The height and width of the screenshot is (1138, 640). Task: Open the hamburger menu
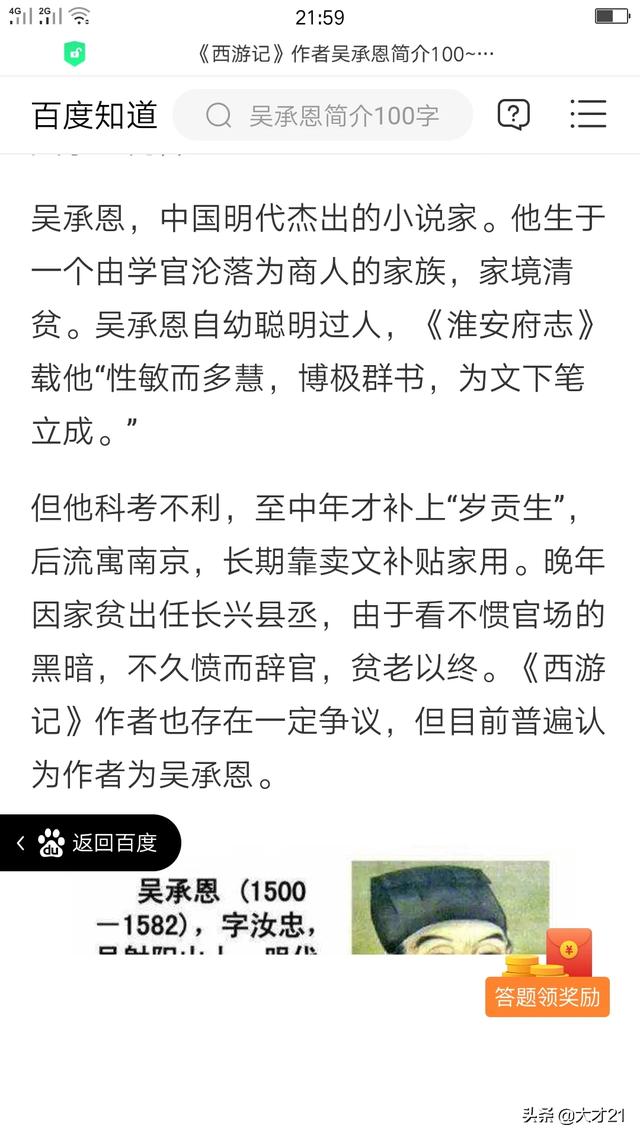pyautogui.click(x=588, y=114)
